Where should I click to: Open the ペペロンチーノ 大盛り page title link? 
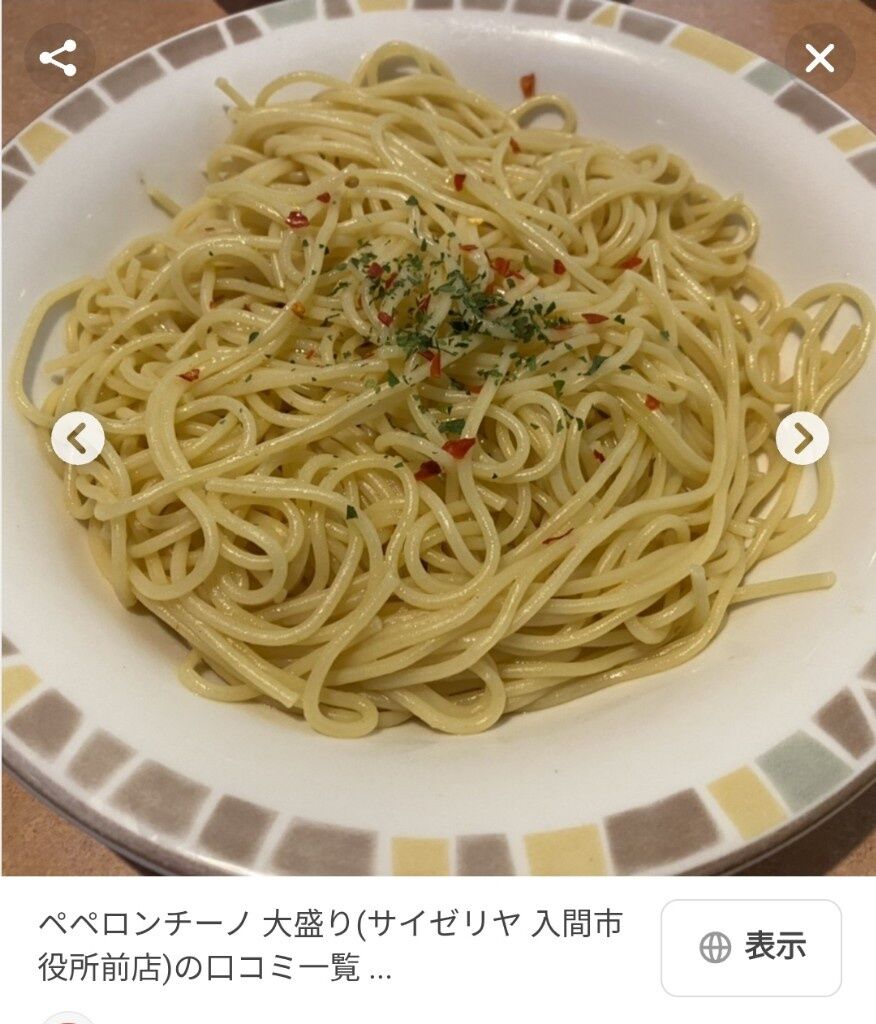330,946
